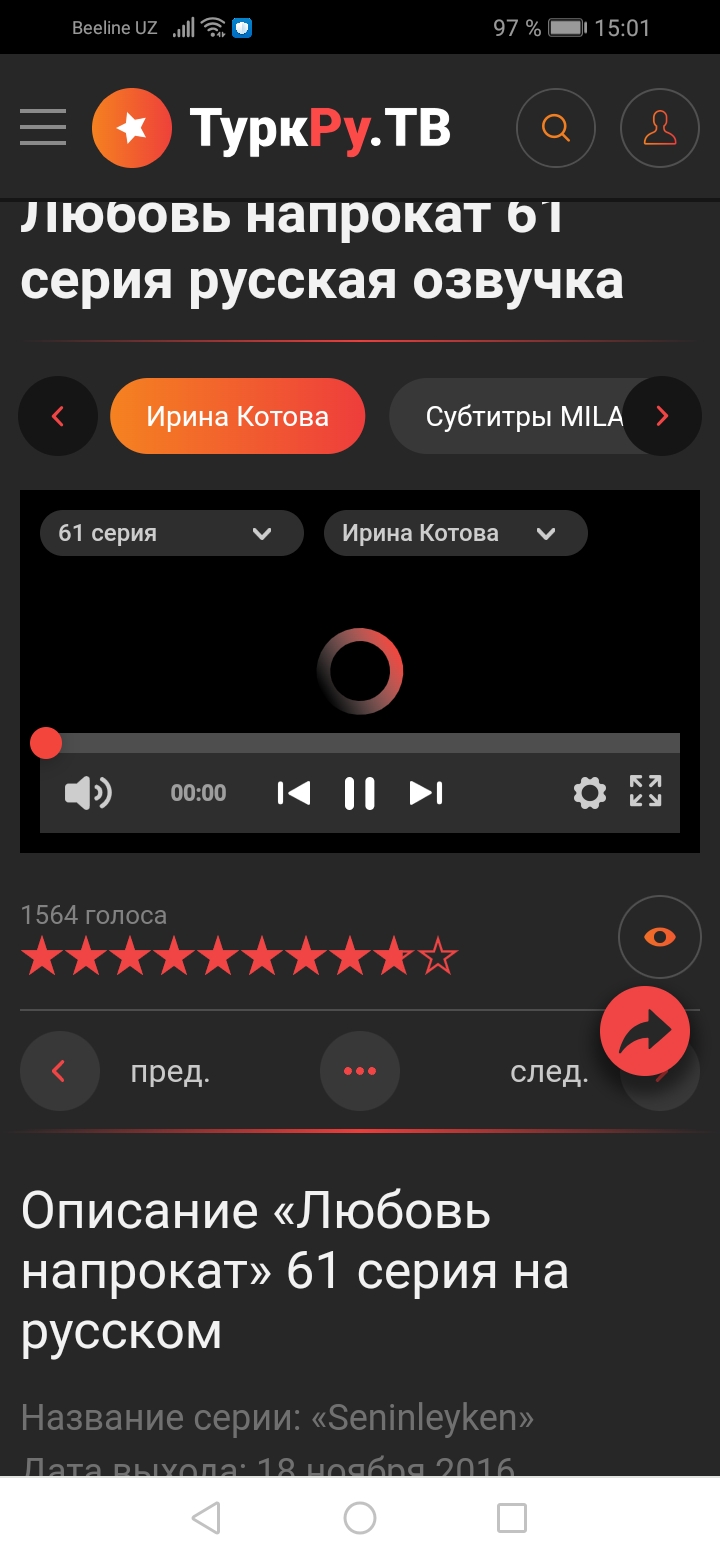
Task: Go back with system navigation
Action: coord(206,1518)
